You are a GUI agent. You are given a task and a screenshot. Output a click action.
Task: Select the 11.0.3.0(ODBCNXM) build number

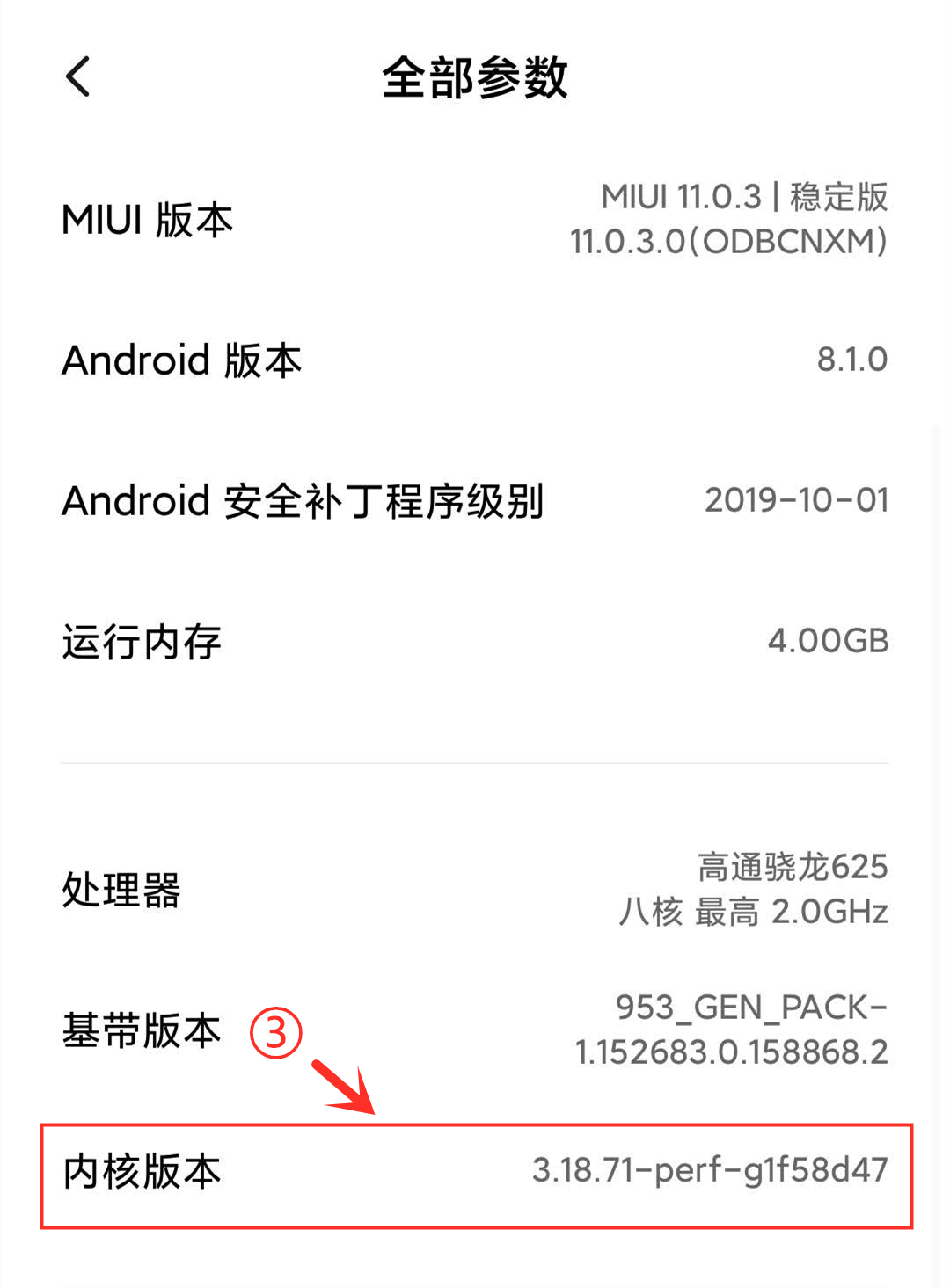[x=727, y=244]
